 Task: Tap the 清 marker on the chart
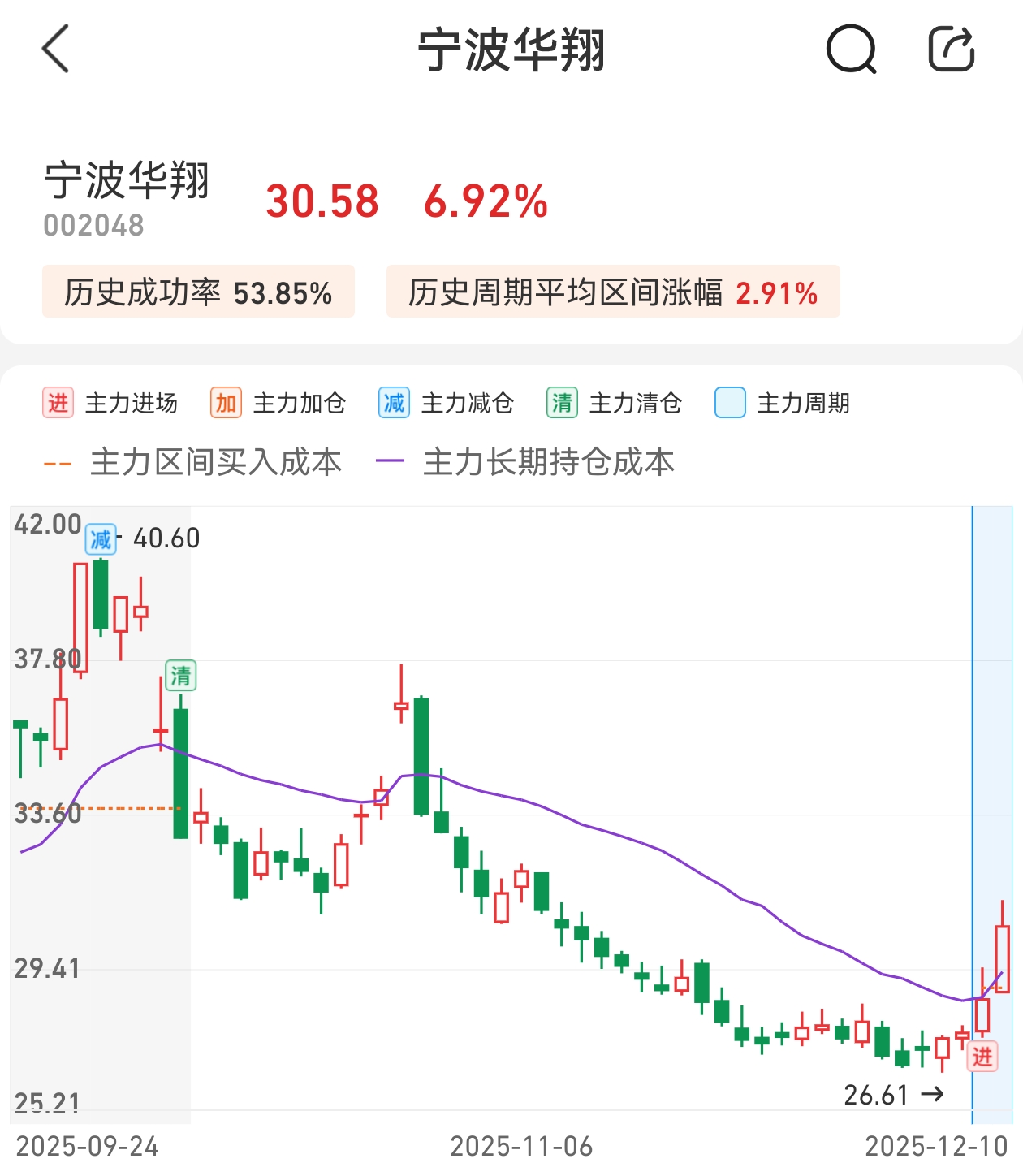coord(180,676)
